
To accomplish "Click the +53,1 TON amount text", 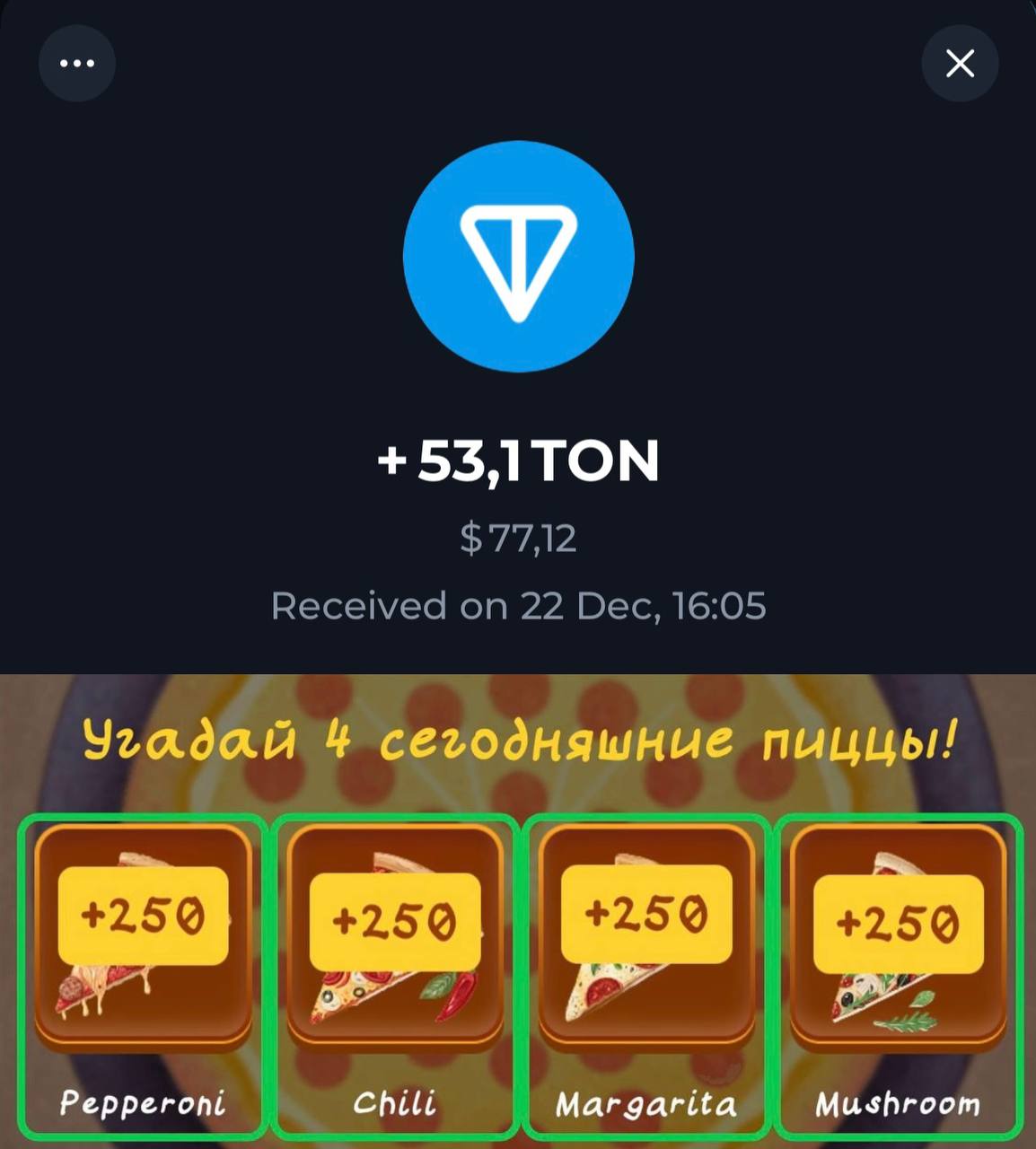I will tap(518, 460).
